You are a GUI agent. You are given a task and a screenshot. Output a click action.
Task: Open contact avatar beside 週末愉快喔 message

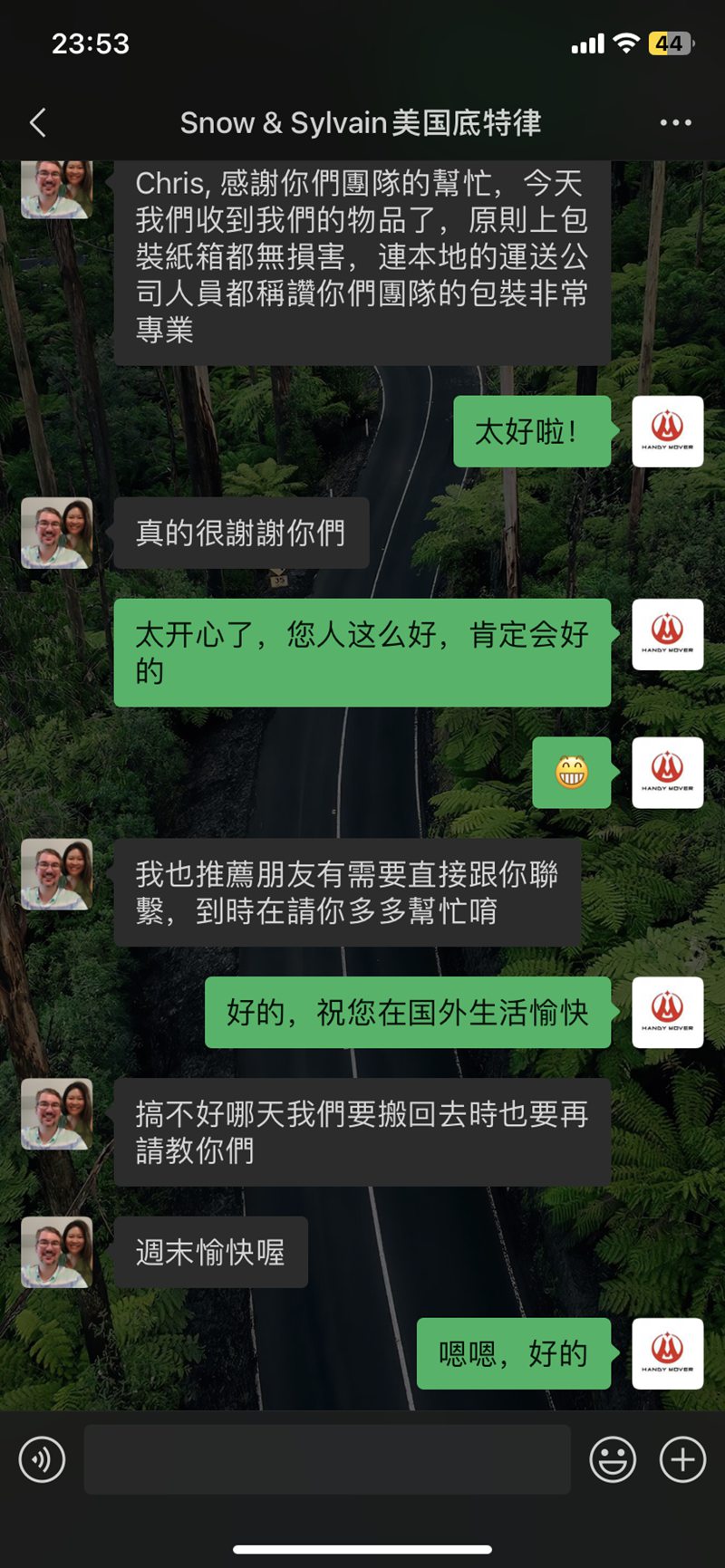(x=56, y=1252)
